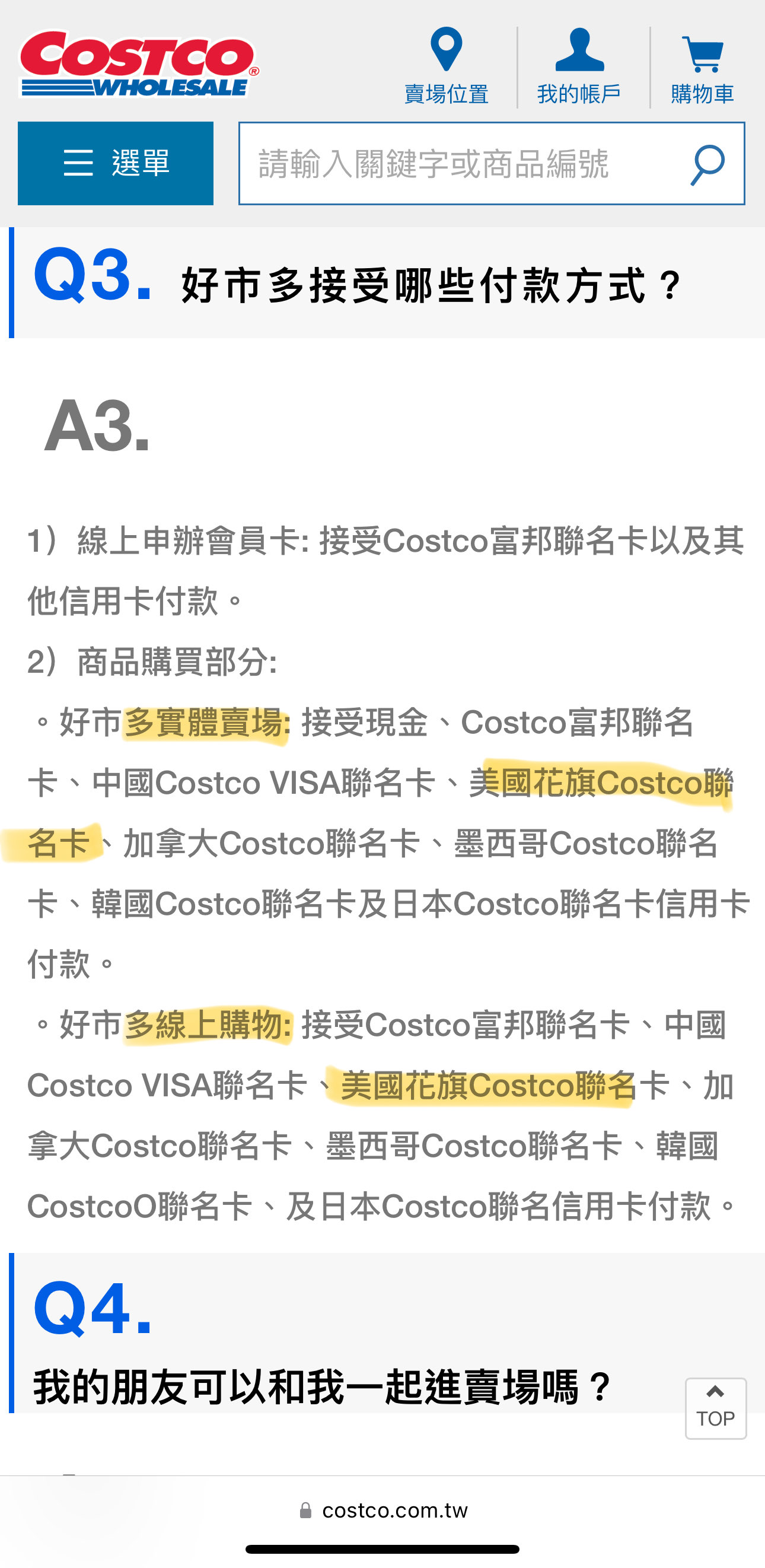Screen dimensions: 765x1568
Task: Open the 賣場位置 store locator
Action: tap(446, 67)
